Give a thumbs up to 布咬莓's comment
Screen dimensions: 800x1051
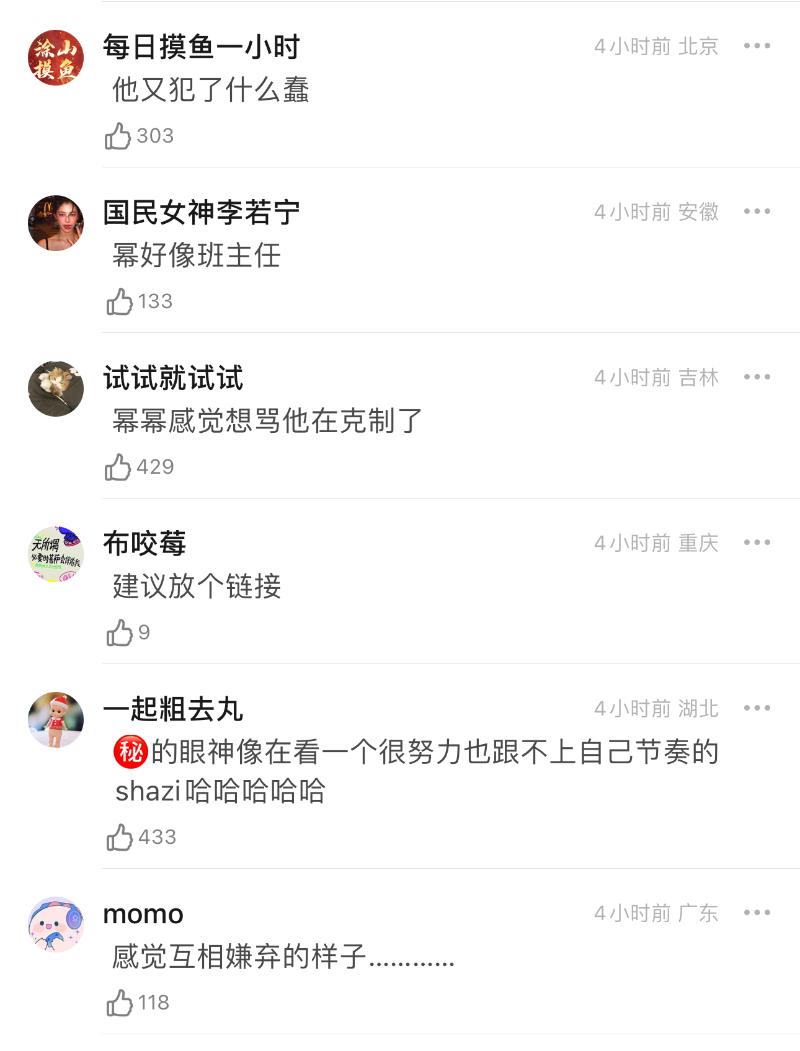[x=119, y=633]
